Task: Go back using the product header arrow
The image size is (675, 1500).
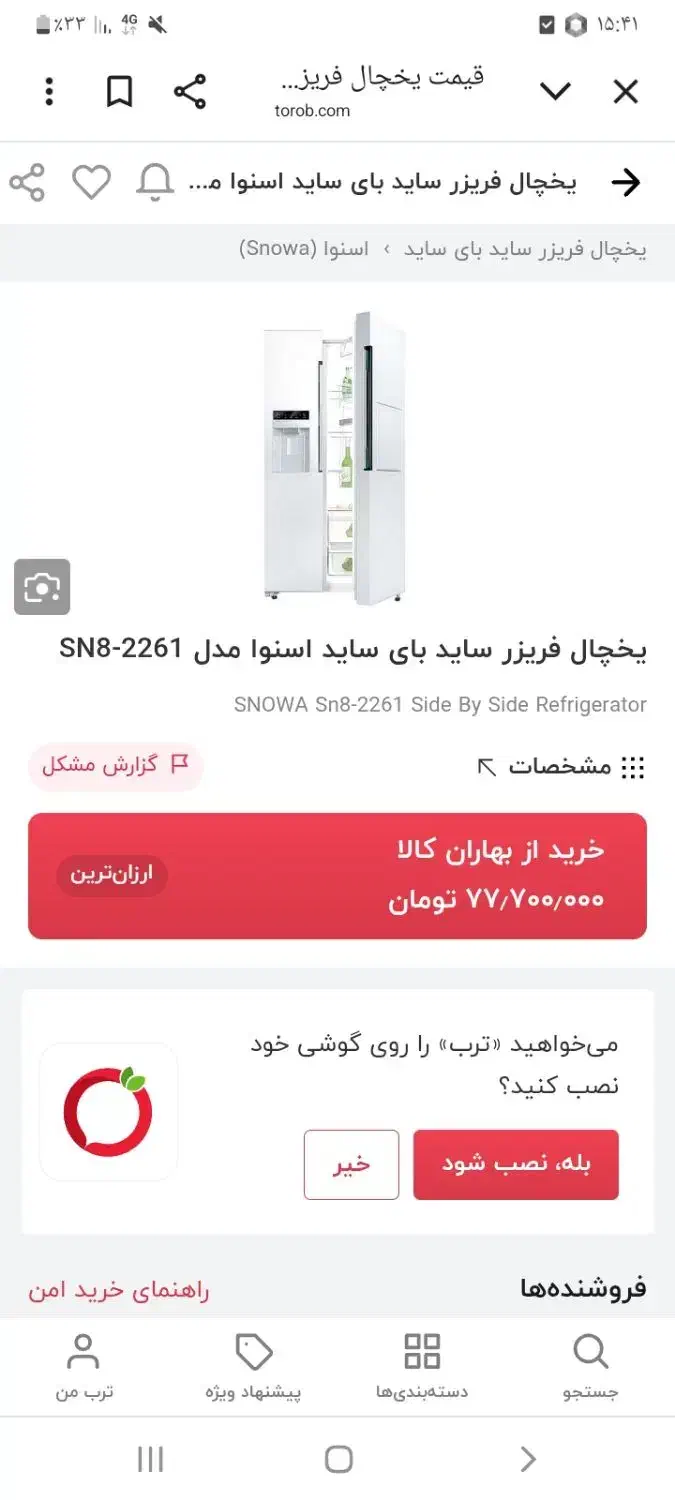Action: pyautogui.click(x=625, y=182)
